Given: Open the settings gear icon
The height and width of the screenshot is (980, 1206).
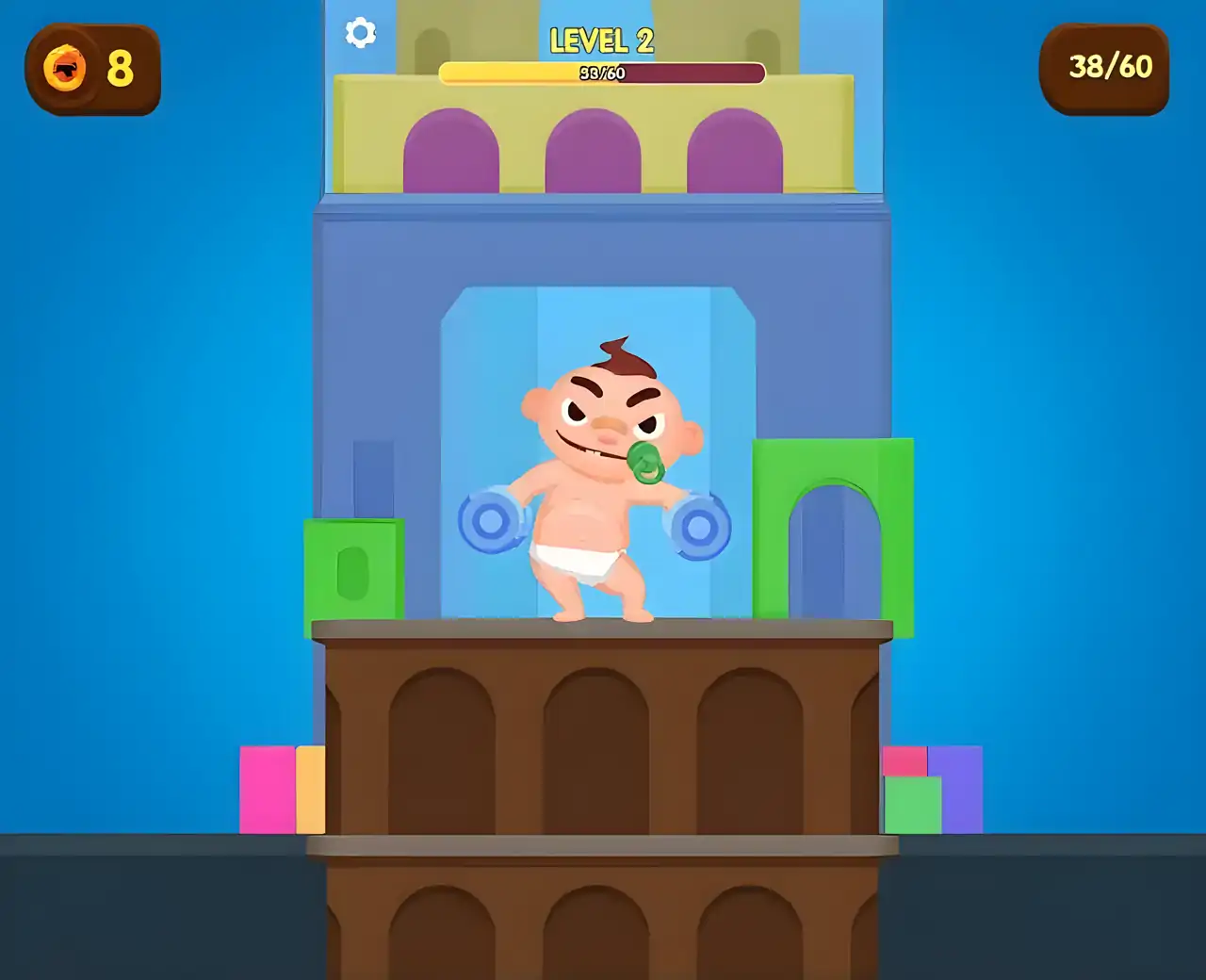Looking at the screenshot, I should (360, 33).
